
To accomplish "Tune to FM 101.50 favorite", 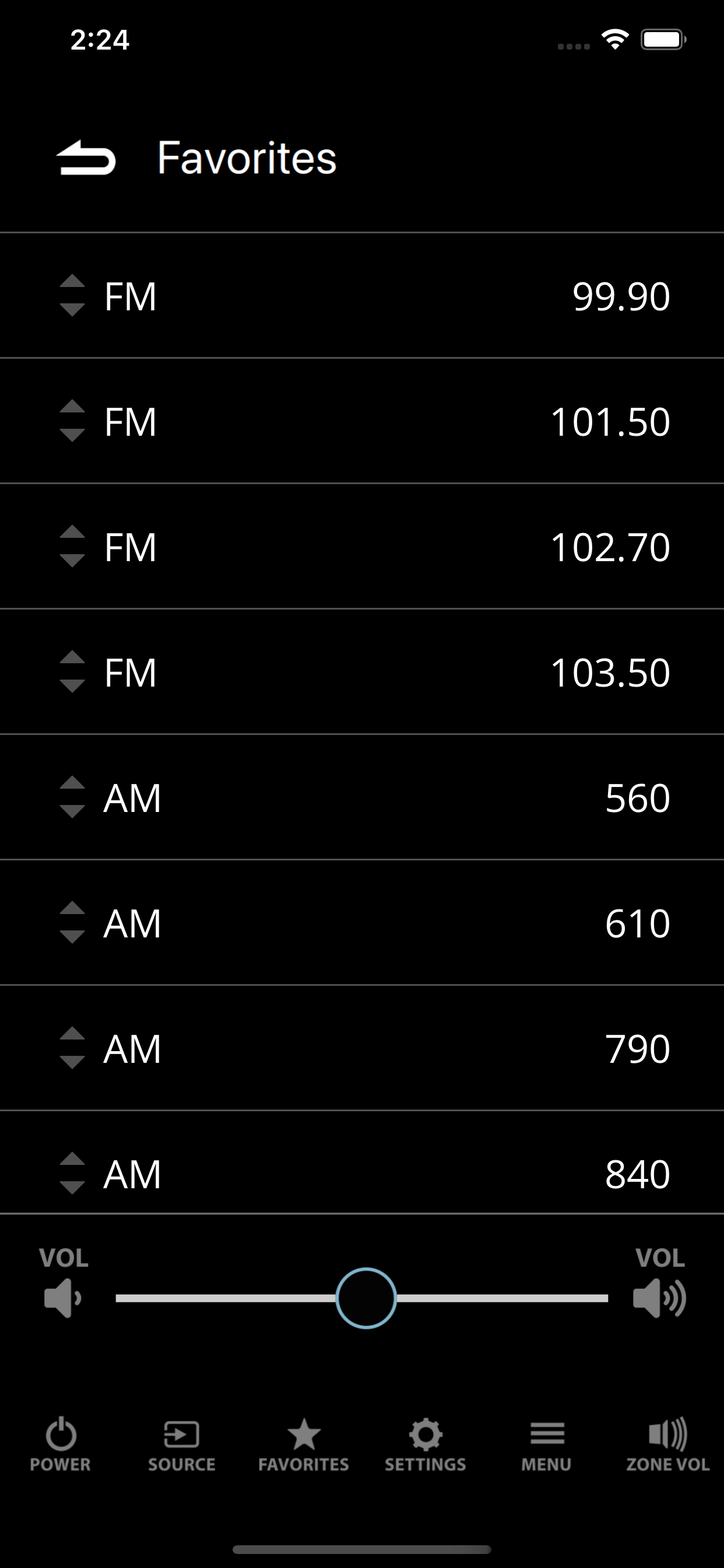I will [365, 421].
